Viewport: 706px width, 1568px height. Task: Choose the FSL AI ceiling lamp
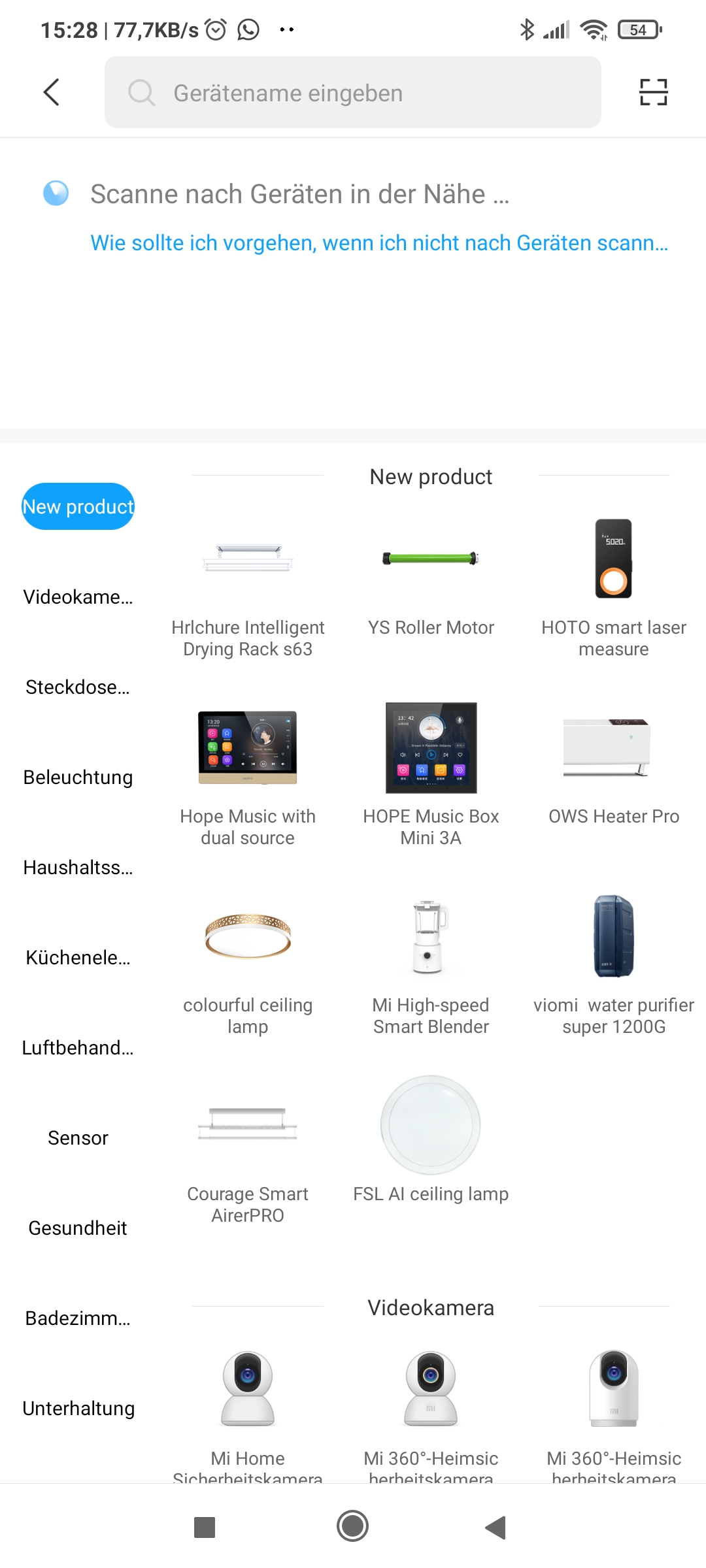(x=431, y=1143)
